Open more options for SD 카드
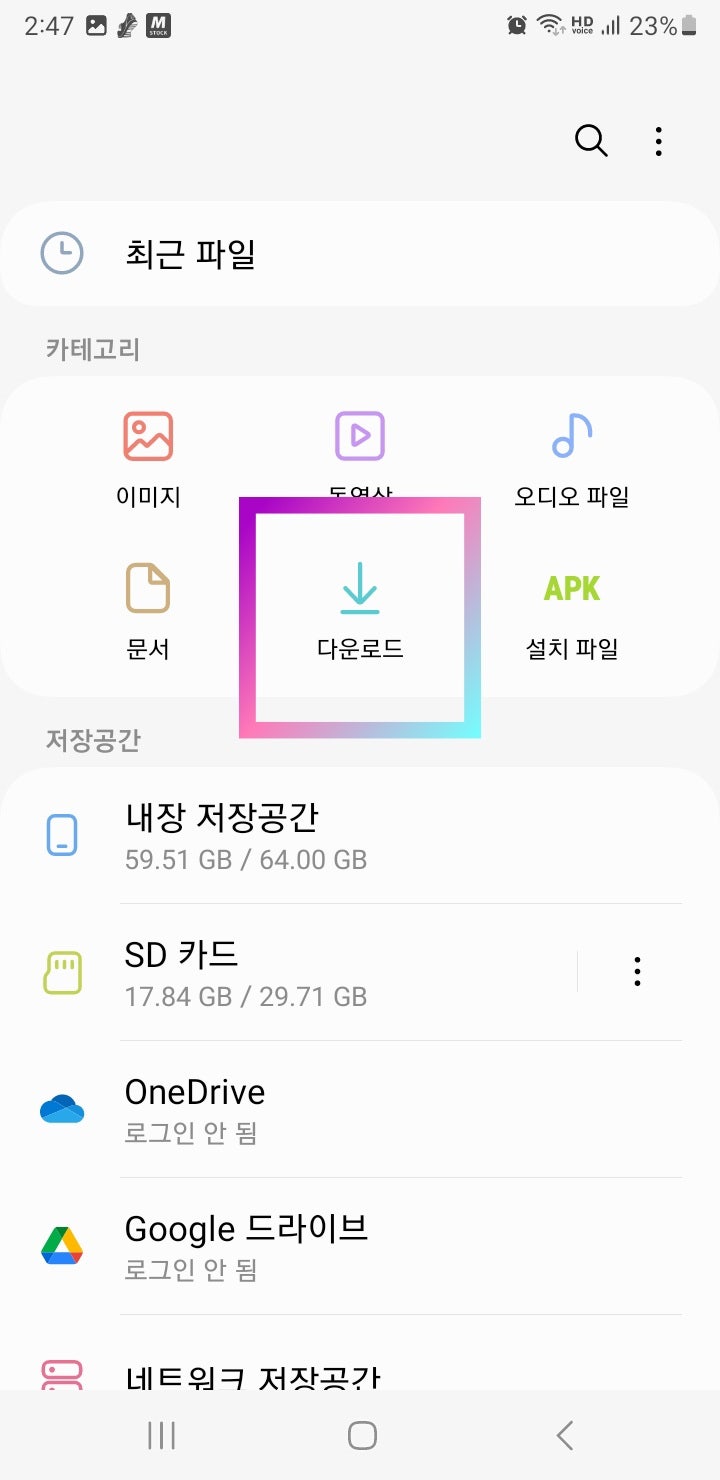 coord(637,971)
